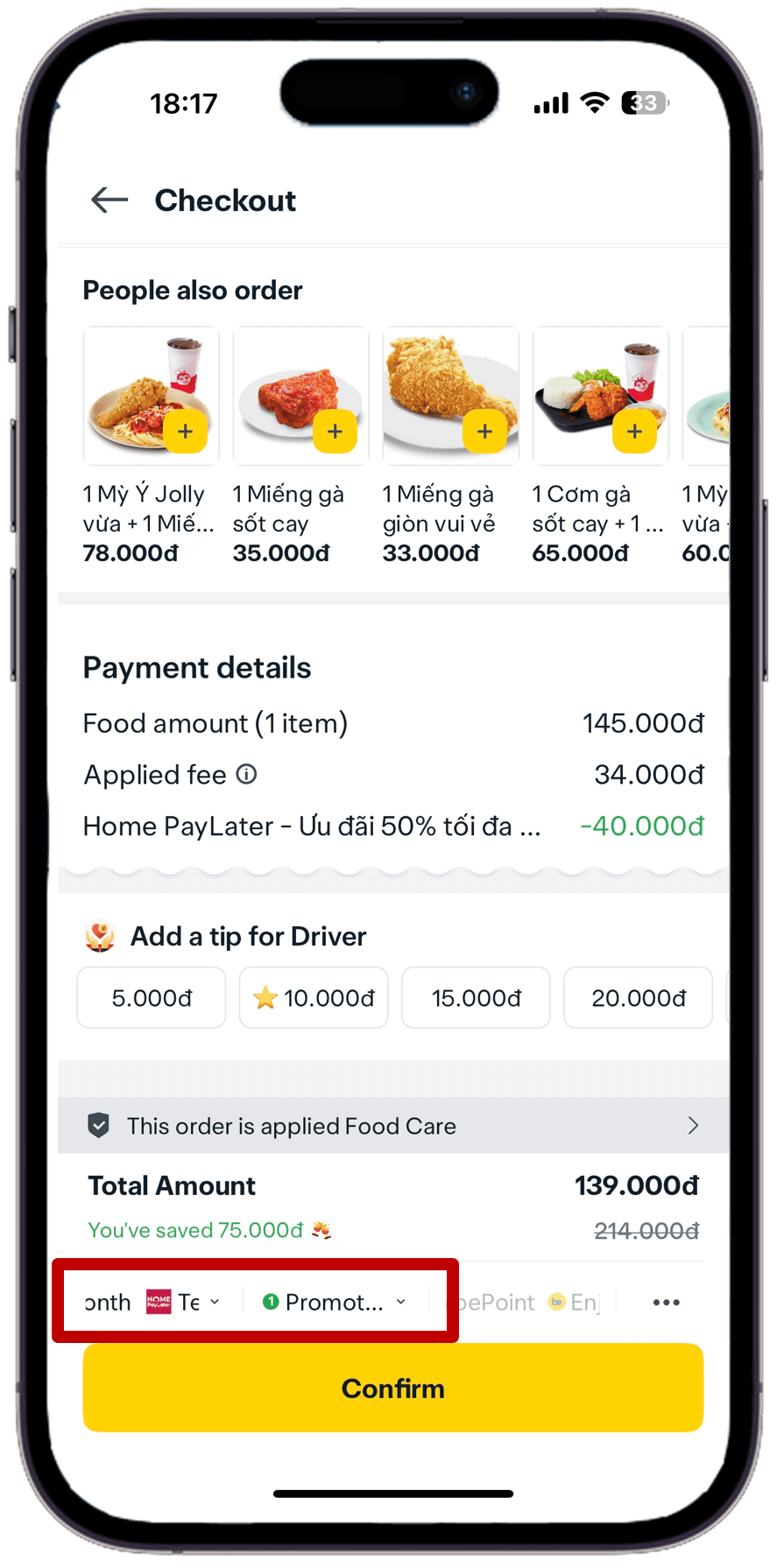Open more options ellipsis
The width and height of the screenshot is (784, 1568).
coord(666,1303)
